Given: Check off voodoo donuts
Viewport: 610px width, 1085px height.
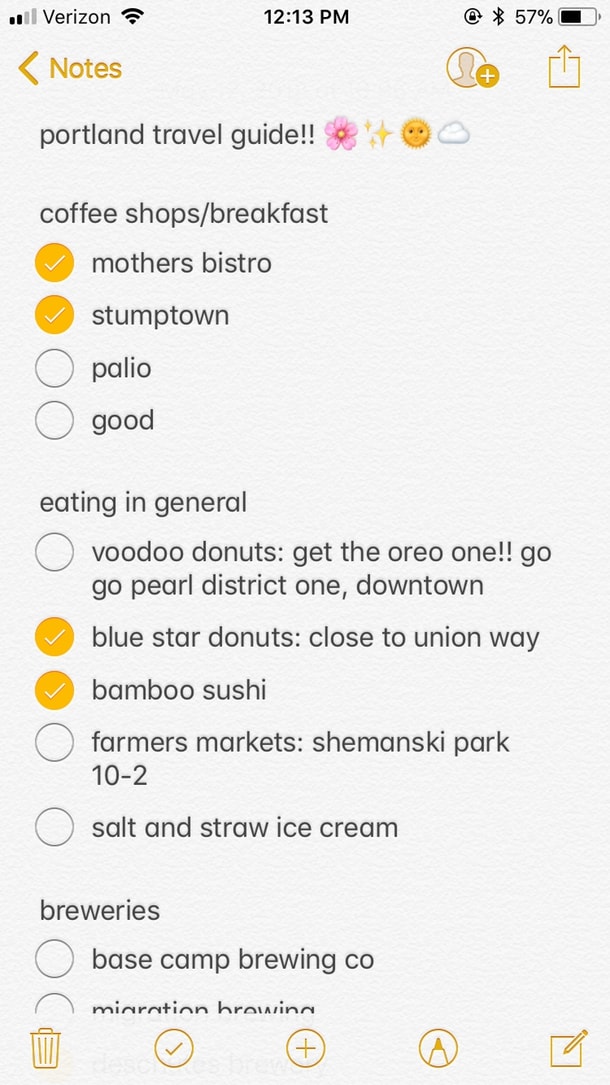Looking at the screenshot, I should pos(55,552).
